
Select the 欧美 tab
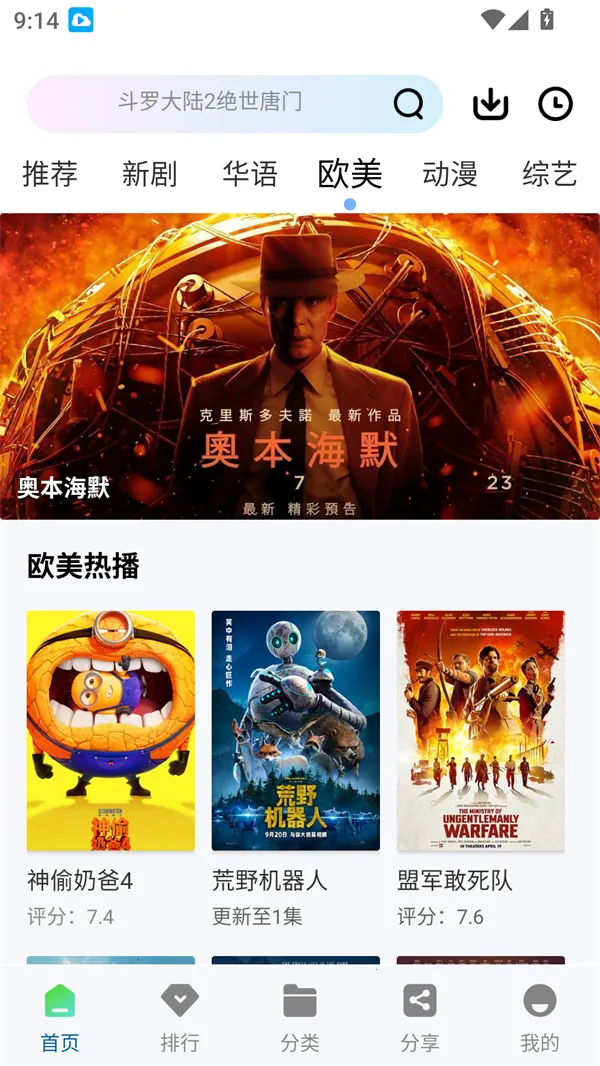[x=350, y=174]
